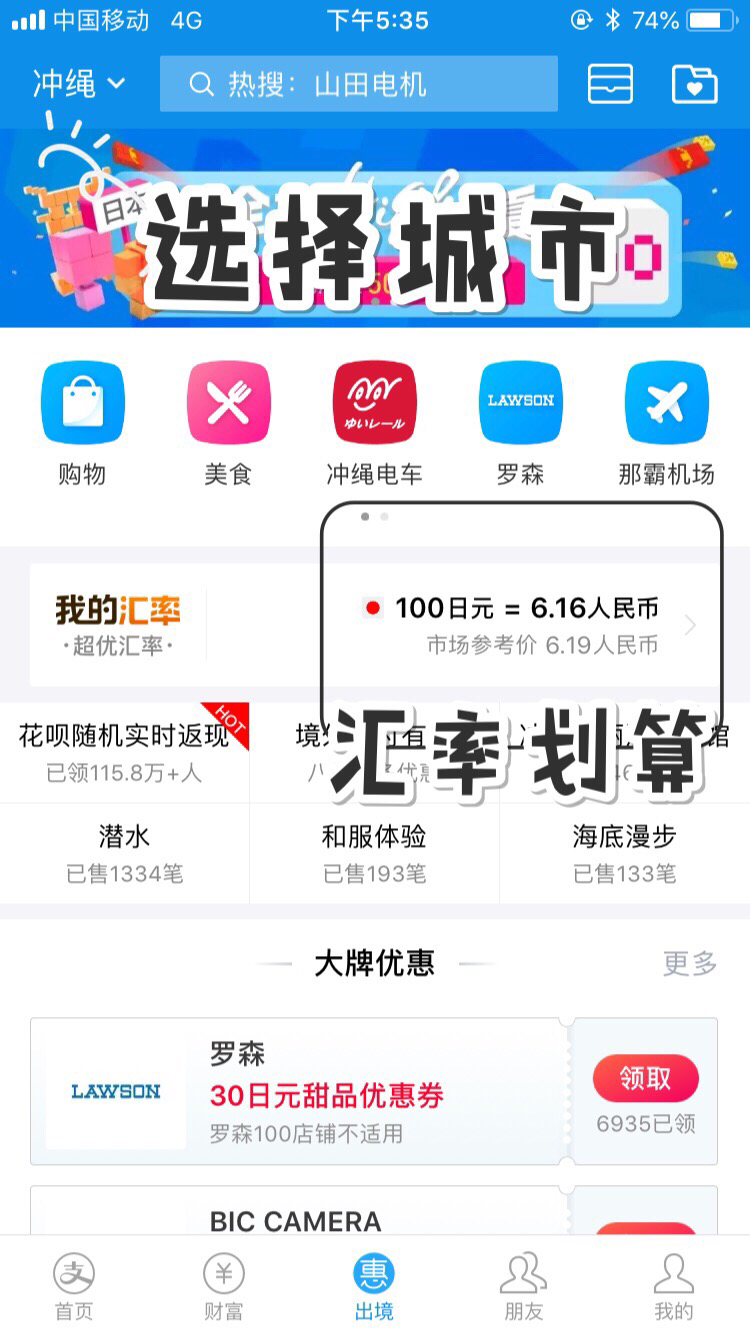The height and width of the screenshot is (1333, 750).
Task: Open the 和服体验 kimono experience deal
Action: click(375, 850)
